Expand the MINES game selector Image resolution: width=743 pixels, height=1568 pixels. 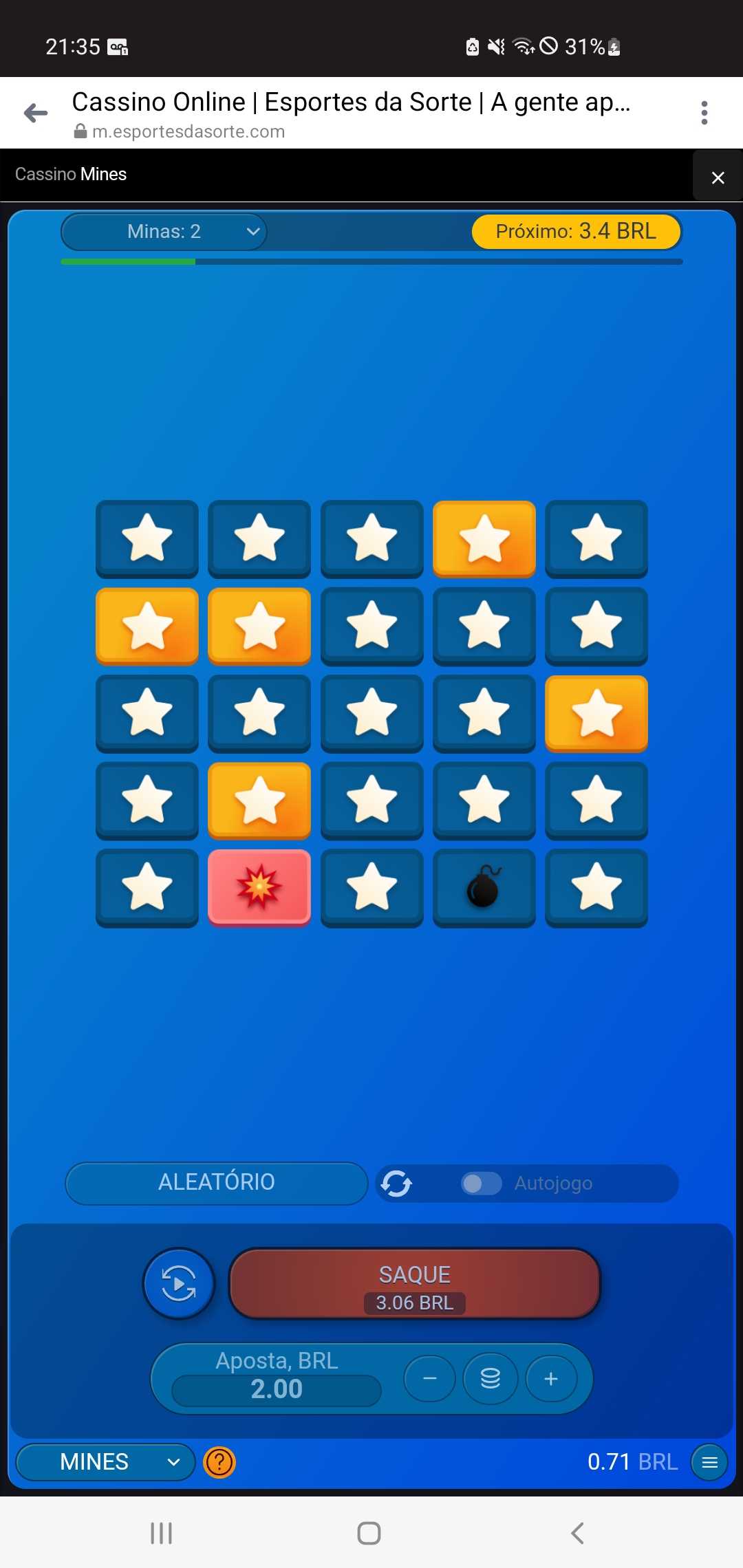coord(105,1461)
